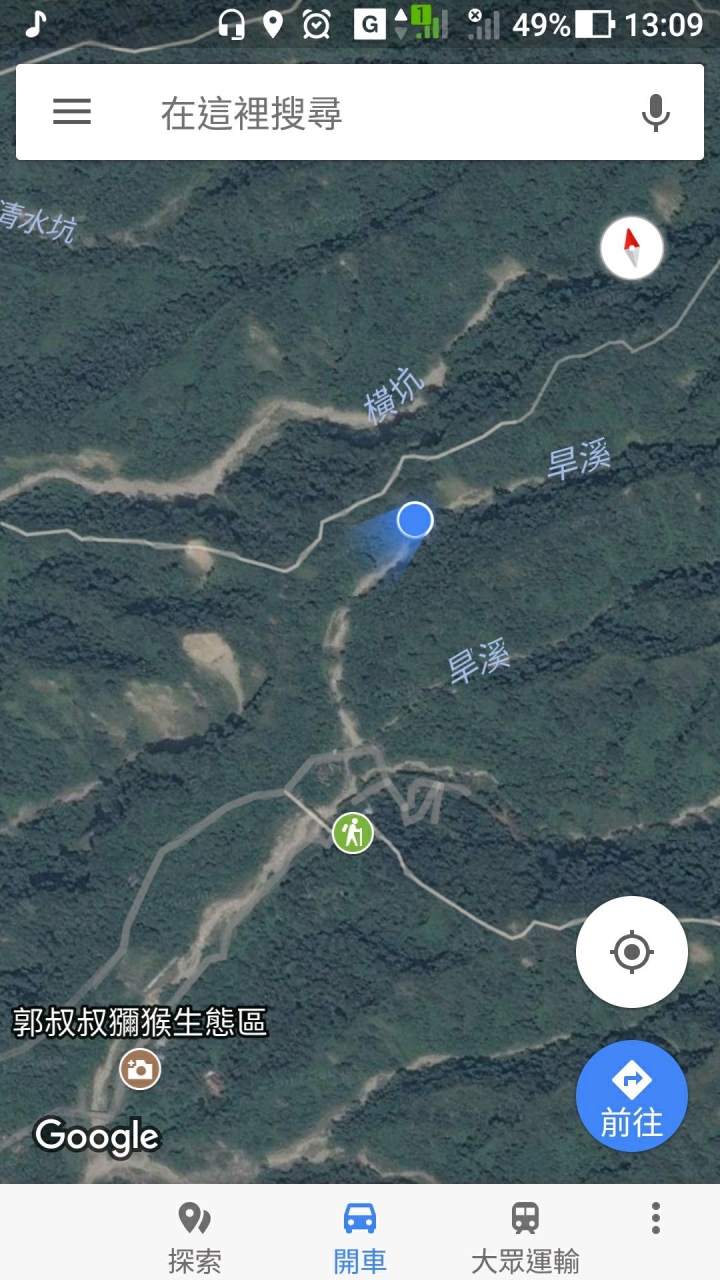Open the hamburger menu drawer
Viewport: 720px width, 1280px height.
(x=72, y=112)
